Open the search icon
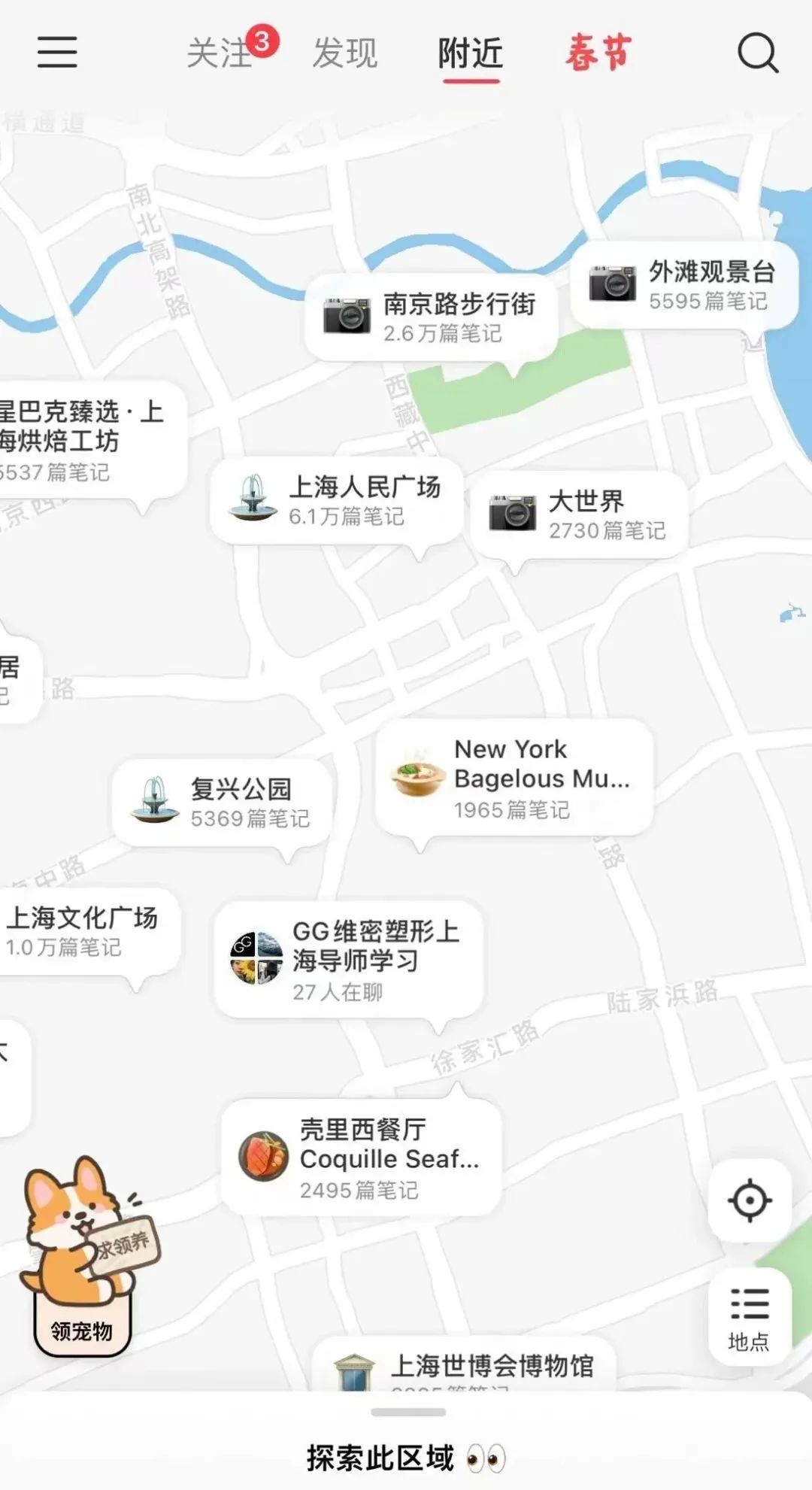 coord(757,53)
